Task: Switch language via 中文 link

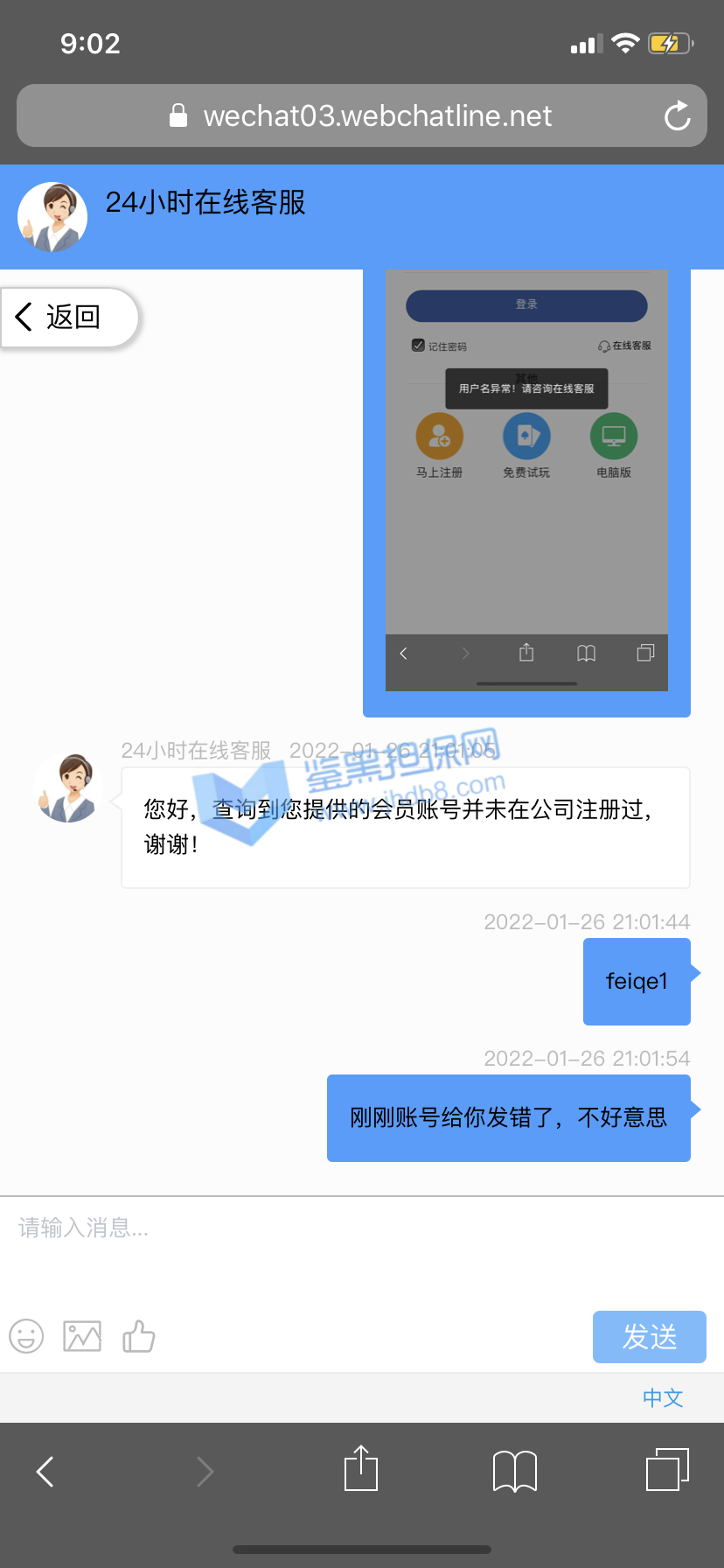Action: [x=662, y=1397]
